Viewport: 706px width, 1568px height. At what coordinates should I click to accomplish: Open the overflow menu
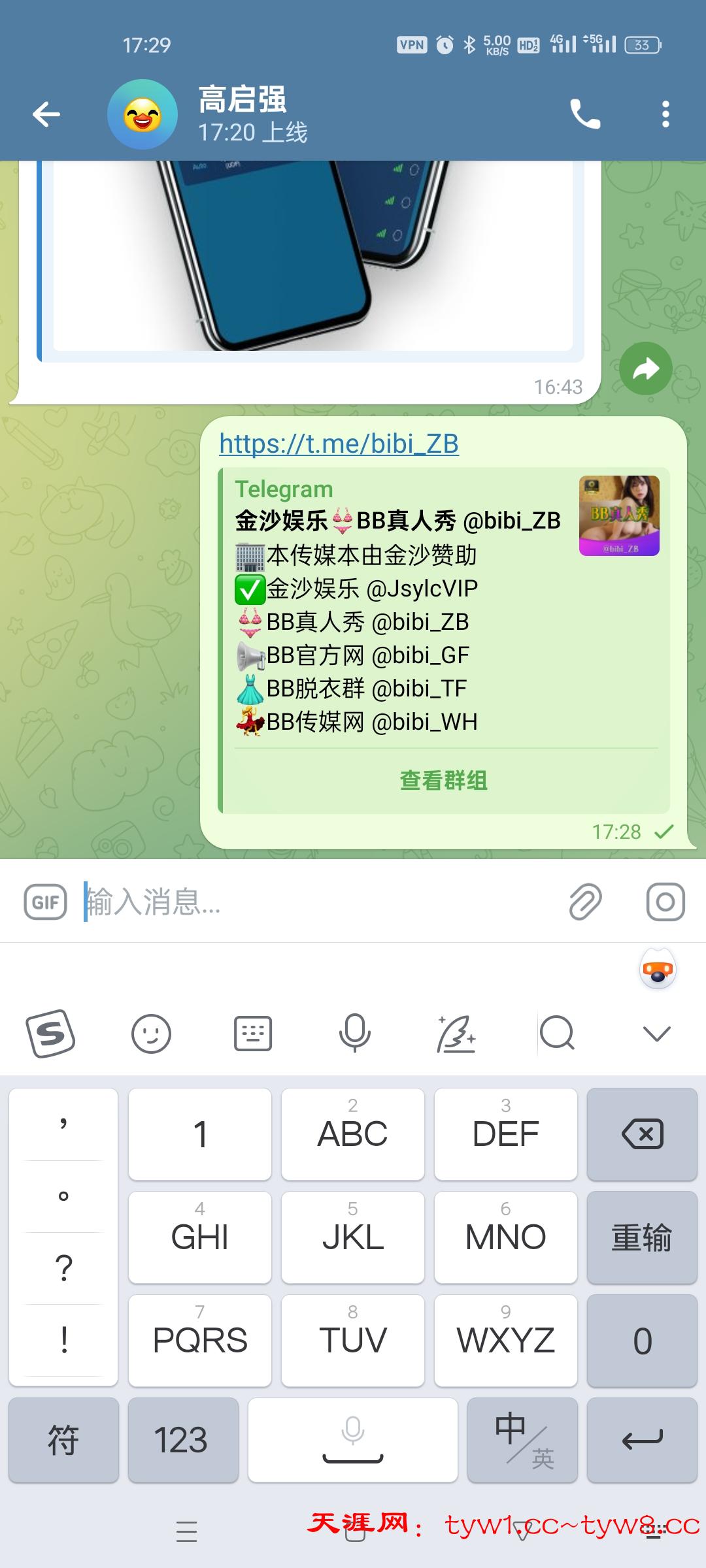coord(665,114)
